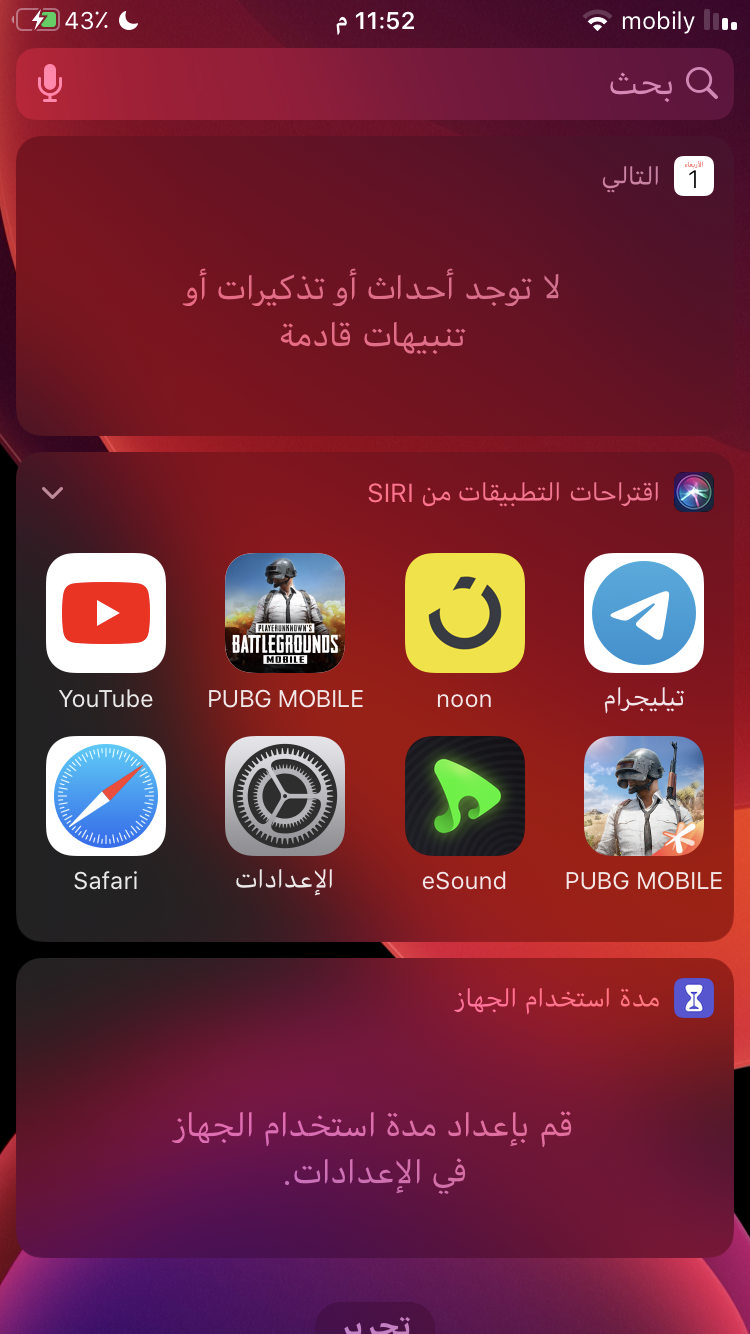Open the eSound music app
This screenshot has height=1334, width=750.
(x=464, y=796)
